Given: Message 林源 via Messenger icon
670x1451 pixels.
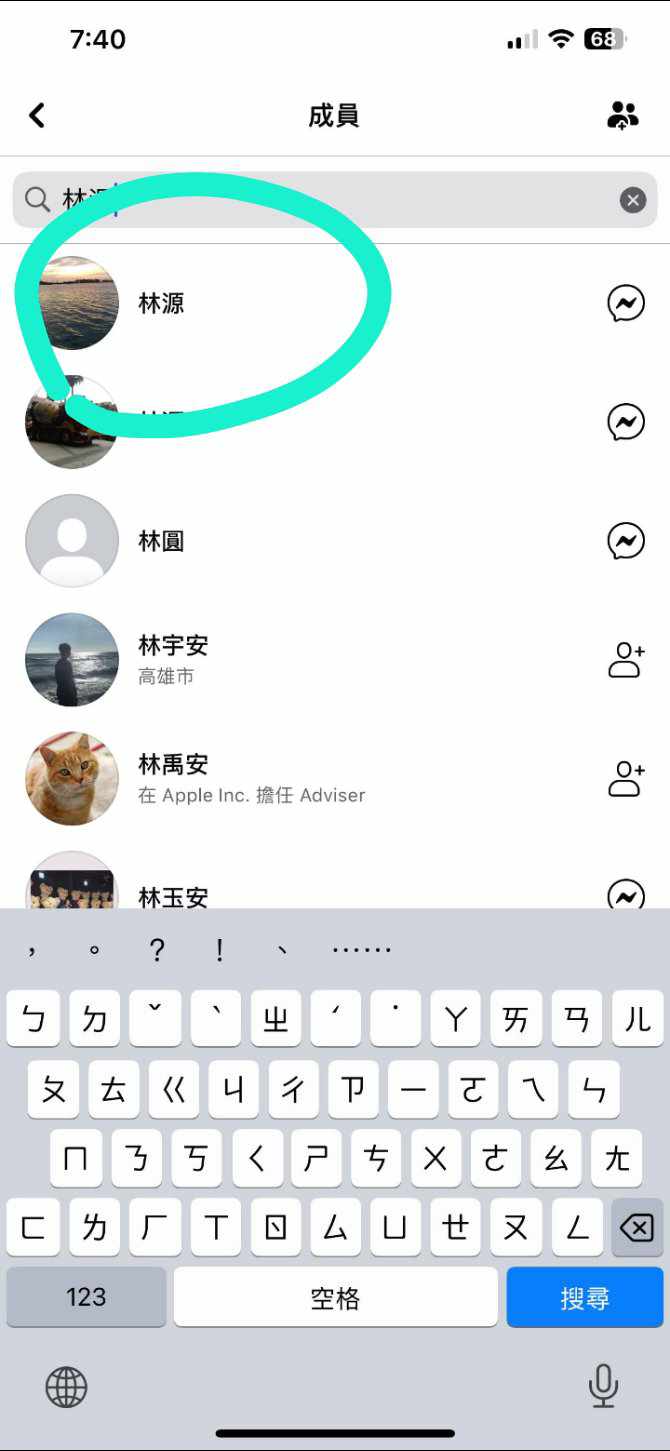Looking at the screenshot, I should coord(626,304).
